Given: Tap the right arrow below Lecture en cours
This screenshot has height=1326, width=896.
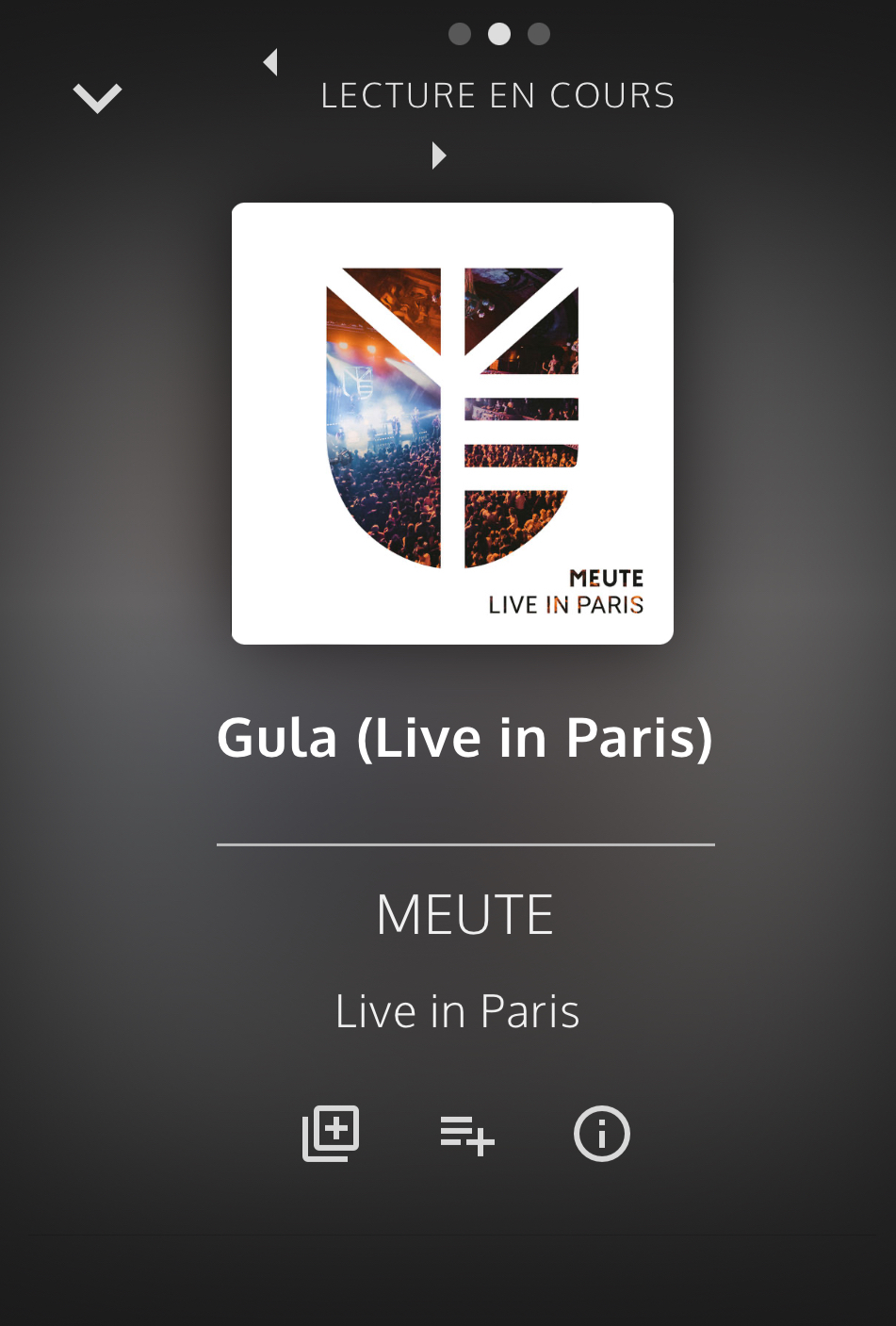Looking at the screenshot, I should point(438,156).
